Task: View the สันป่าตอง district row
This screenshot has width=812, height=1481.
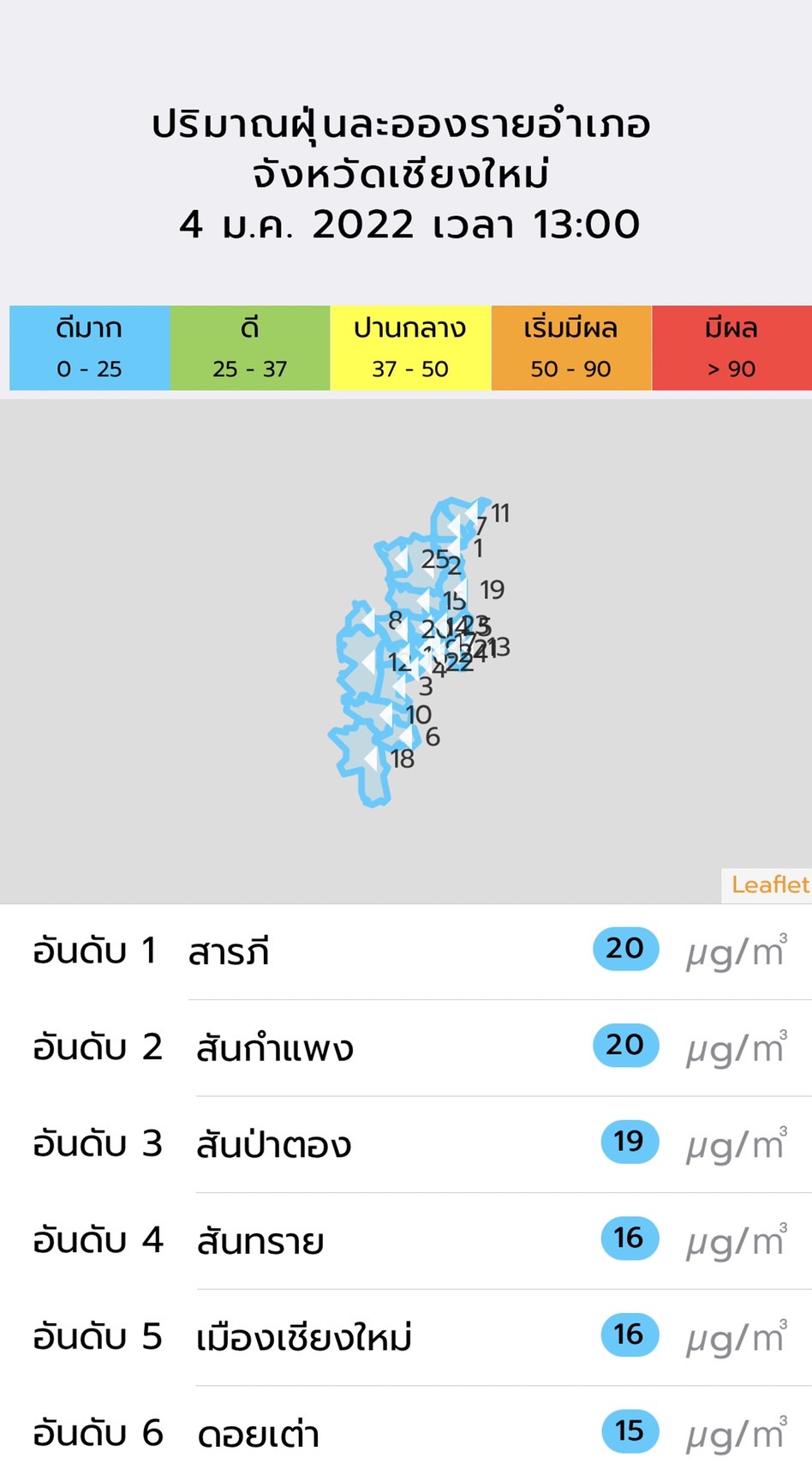Action: 406,1144
